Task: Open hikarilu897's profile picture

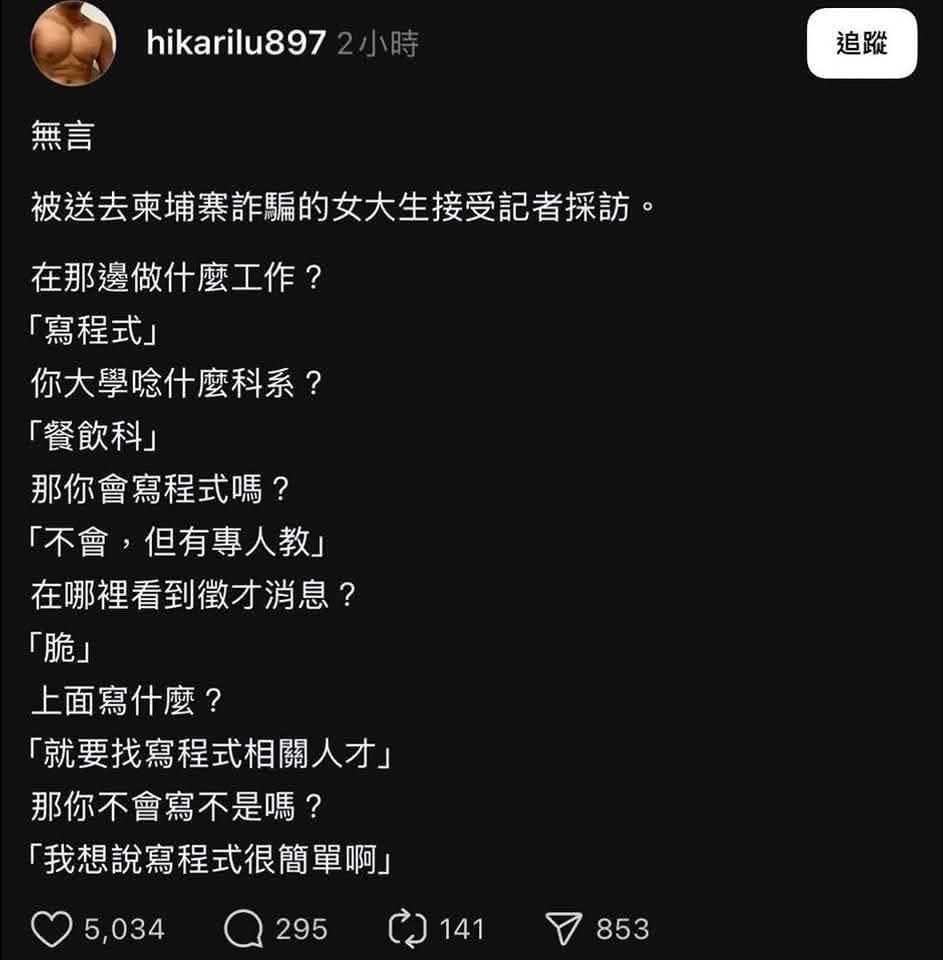Action: click(x=73, y=43)
